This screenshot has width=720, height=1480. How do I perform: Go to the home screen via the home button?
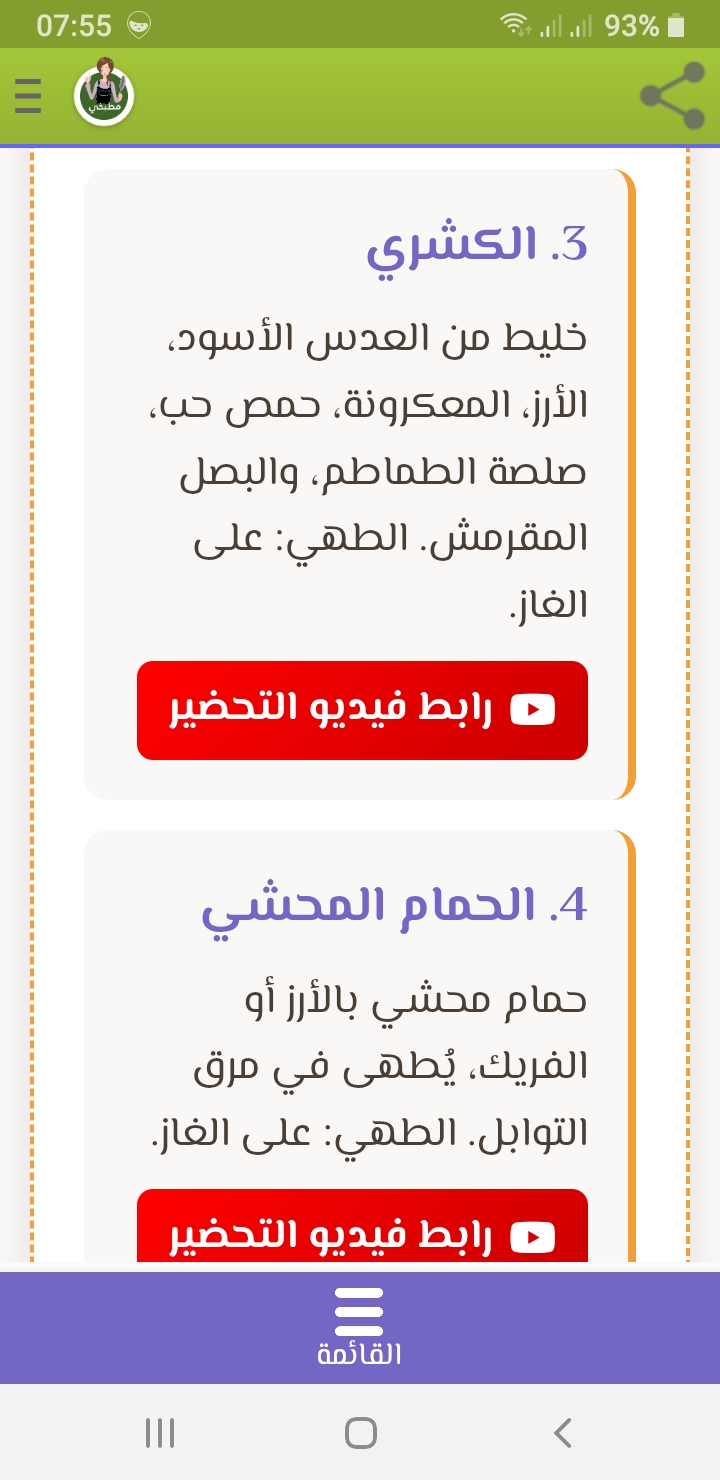click(x=360, y=1433)
